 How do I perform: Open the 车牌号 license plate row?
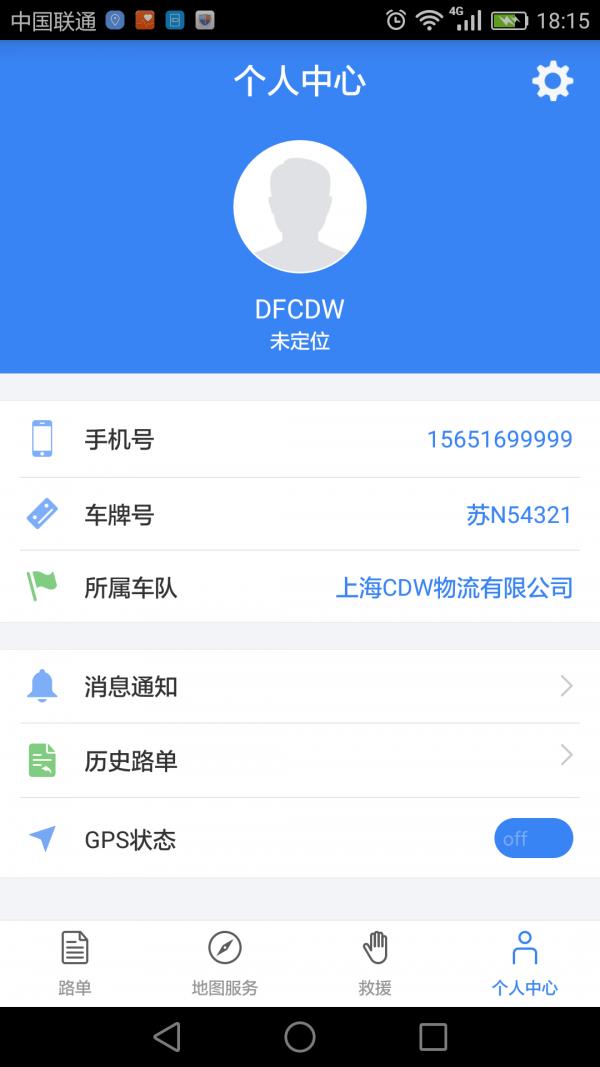(300, 514)
